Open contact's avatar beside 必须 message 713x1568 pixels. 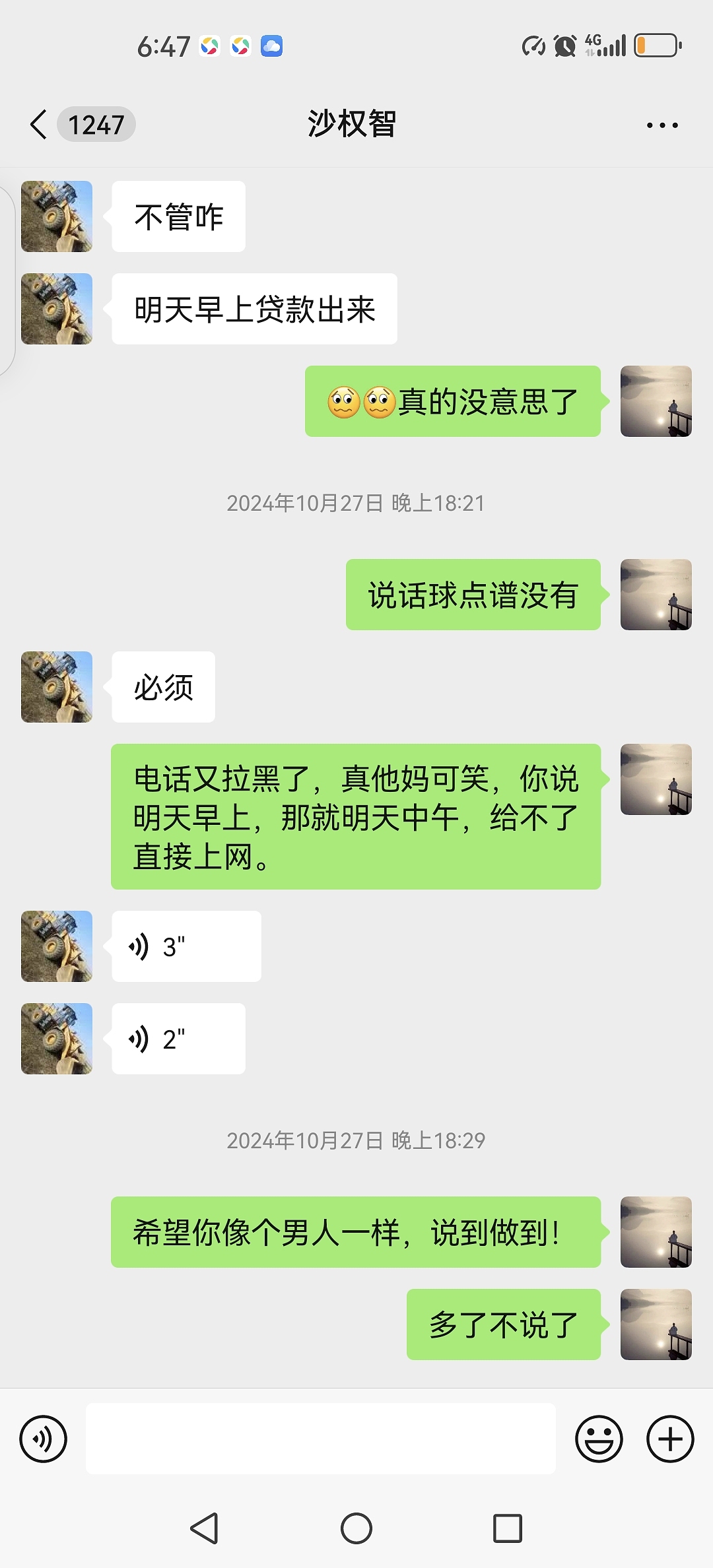pyautogui.click(x=57, y=687)
